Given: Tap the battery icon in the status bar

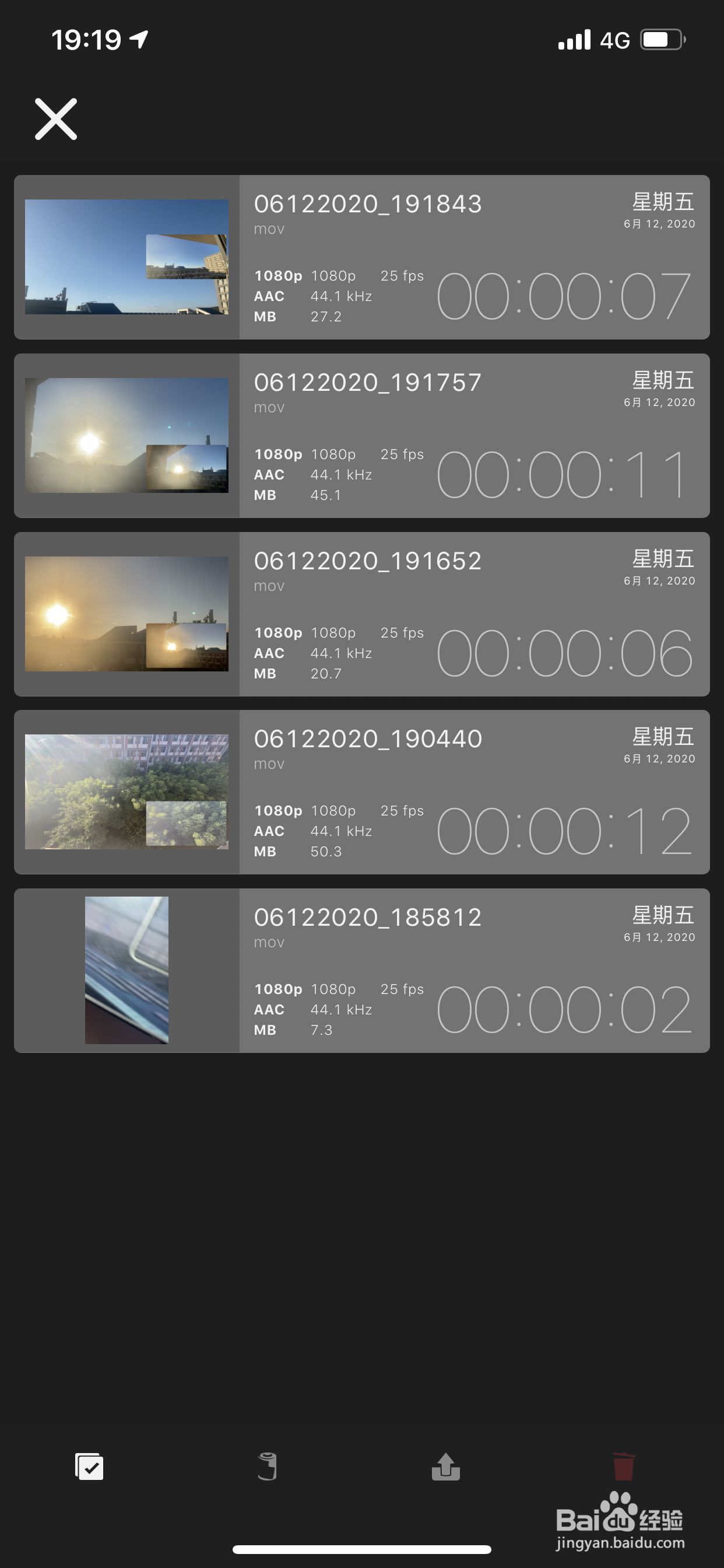Looking at the screenshot, I should pyautogui.click(x=662, y=39).
